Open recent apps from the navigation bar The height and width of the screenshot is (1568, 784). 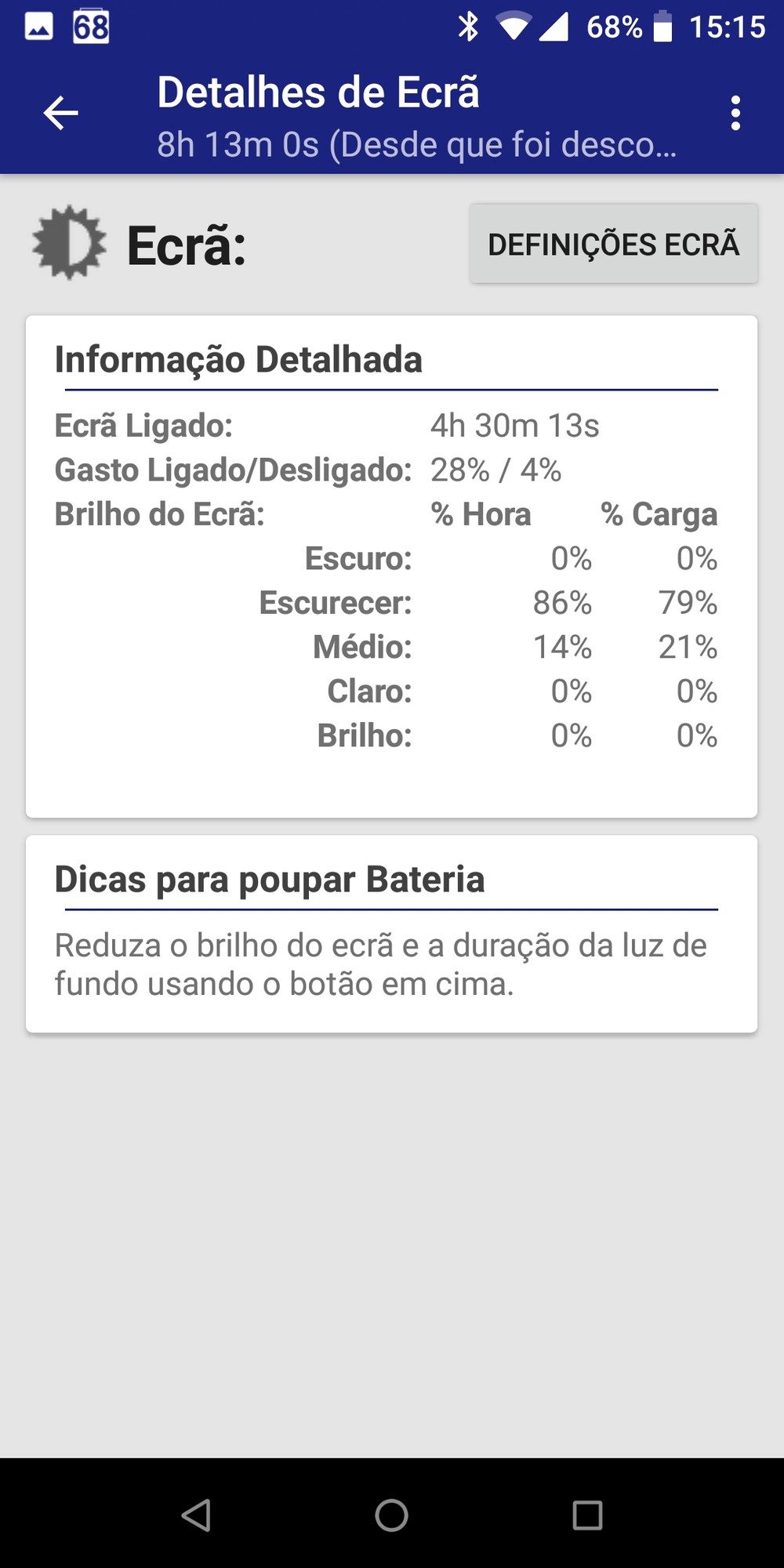point(587,1515)
